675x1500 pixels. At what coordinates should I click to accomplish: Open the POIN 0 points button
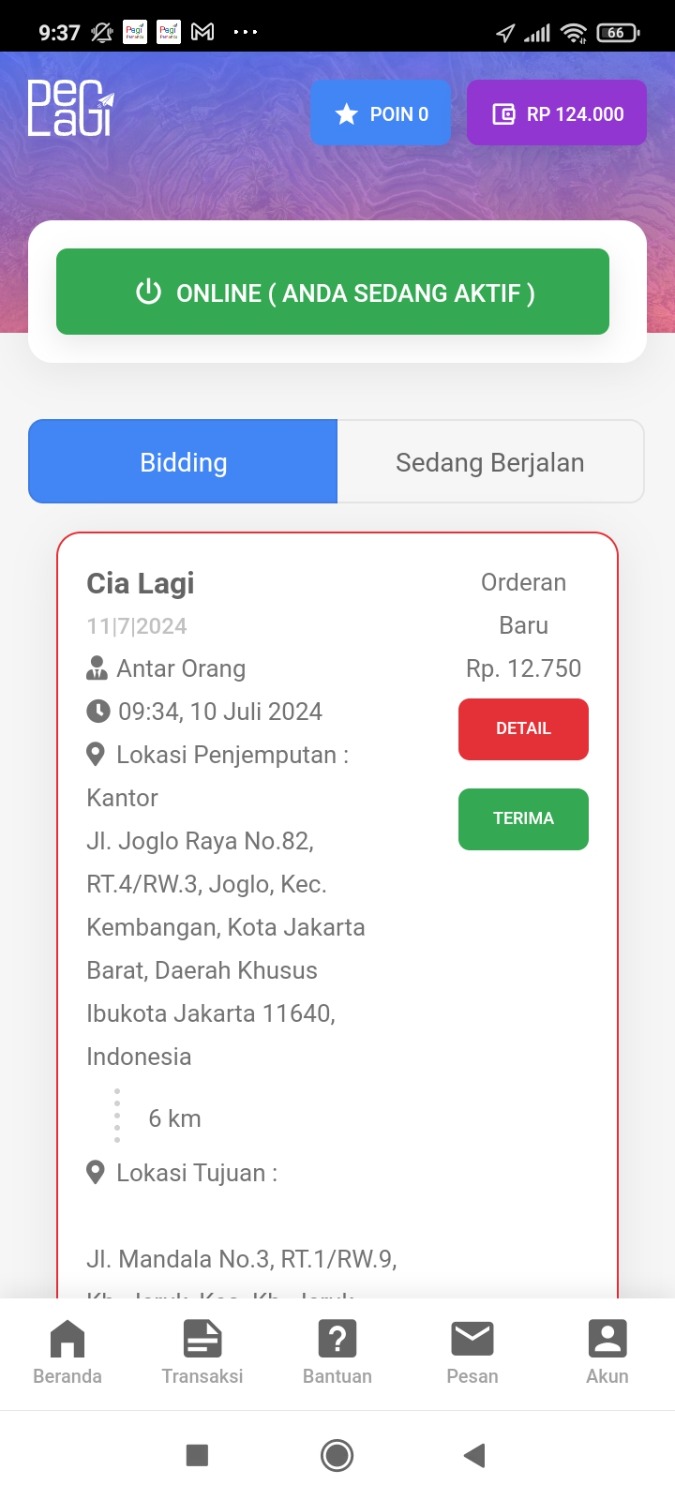click(x=381, y=114)
